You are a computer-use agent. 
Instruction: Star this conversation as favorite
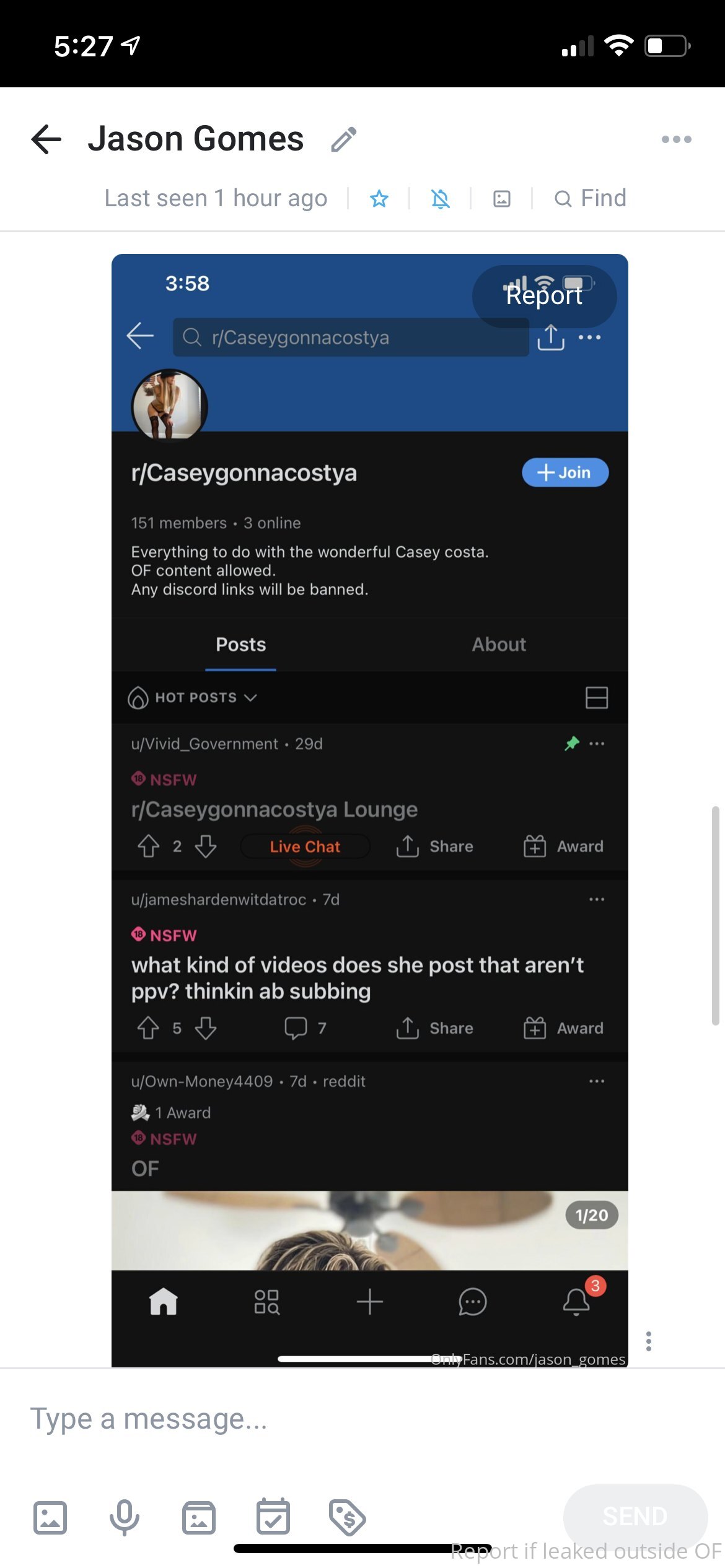coord(379,199)
